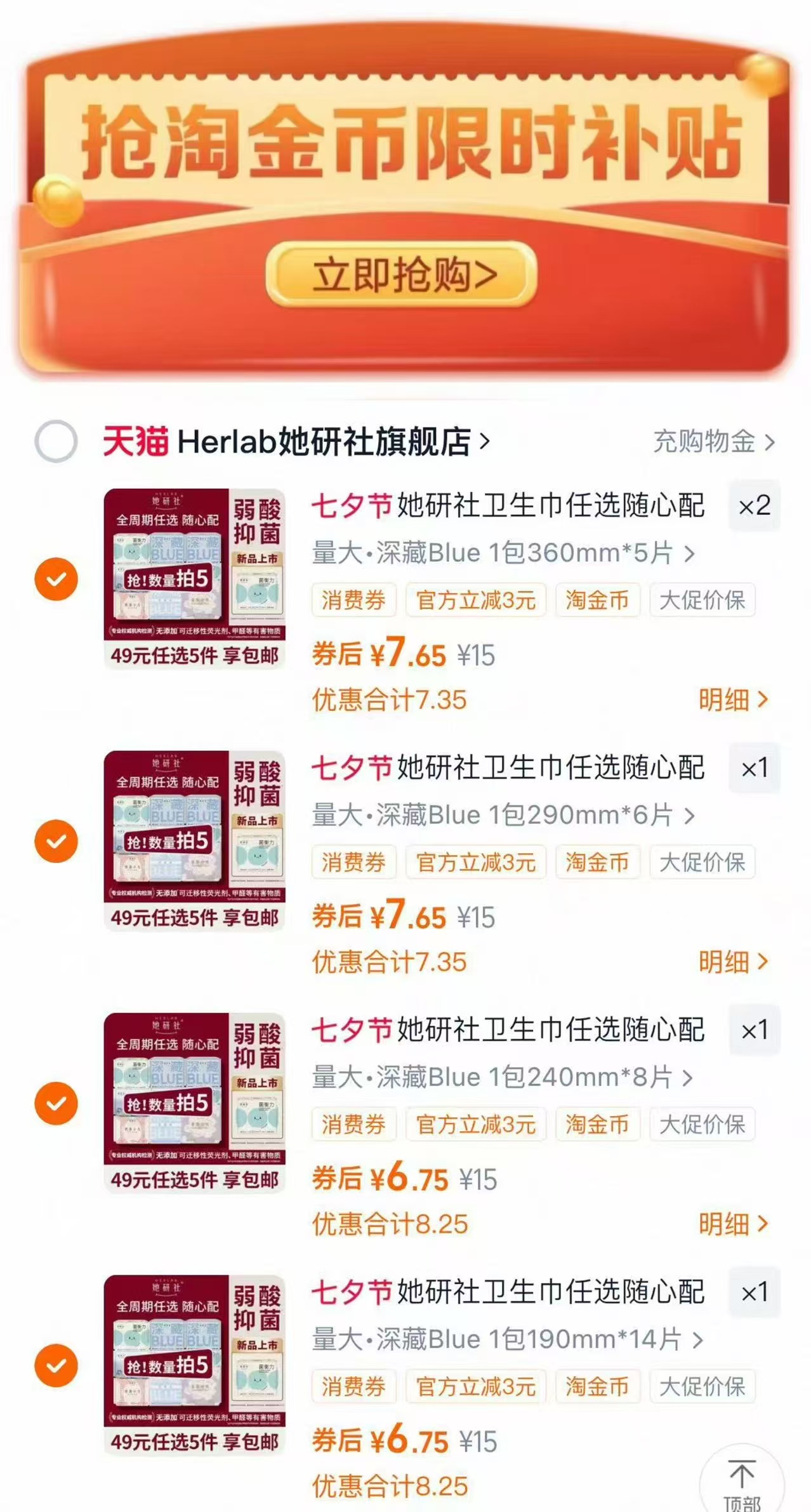The width and height of the screenshot is (811, 1512).
Task: Open the first product's thumbnail image
Action: [194, 578]
